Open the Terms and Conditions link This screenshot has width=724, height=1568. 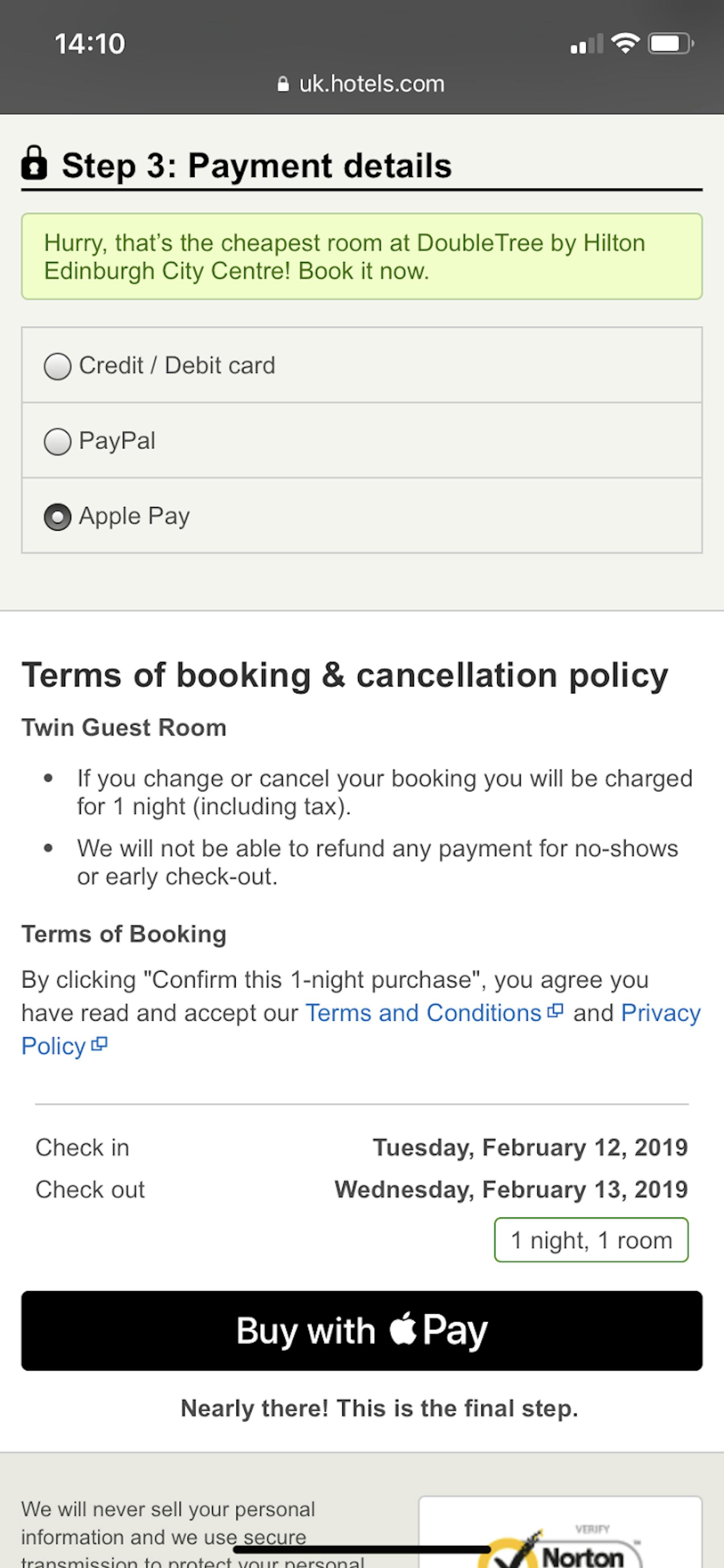[434, 1013]
